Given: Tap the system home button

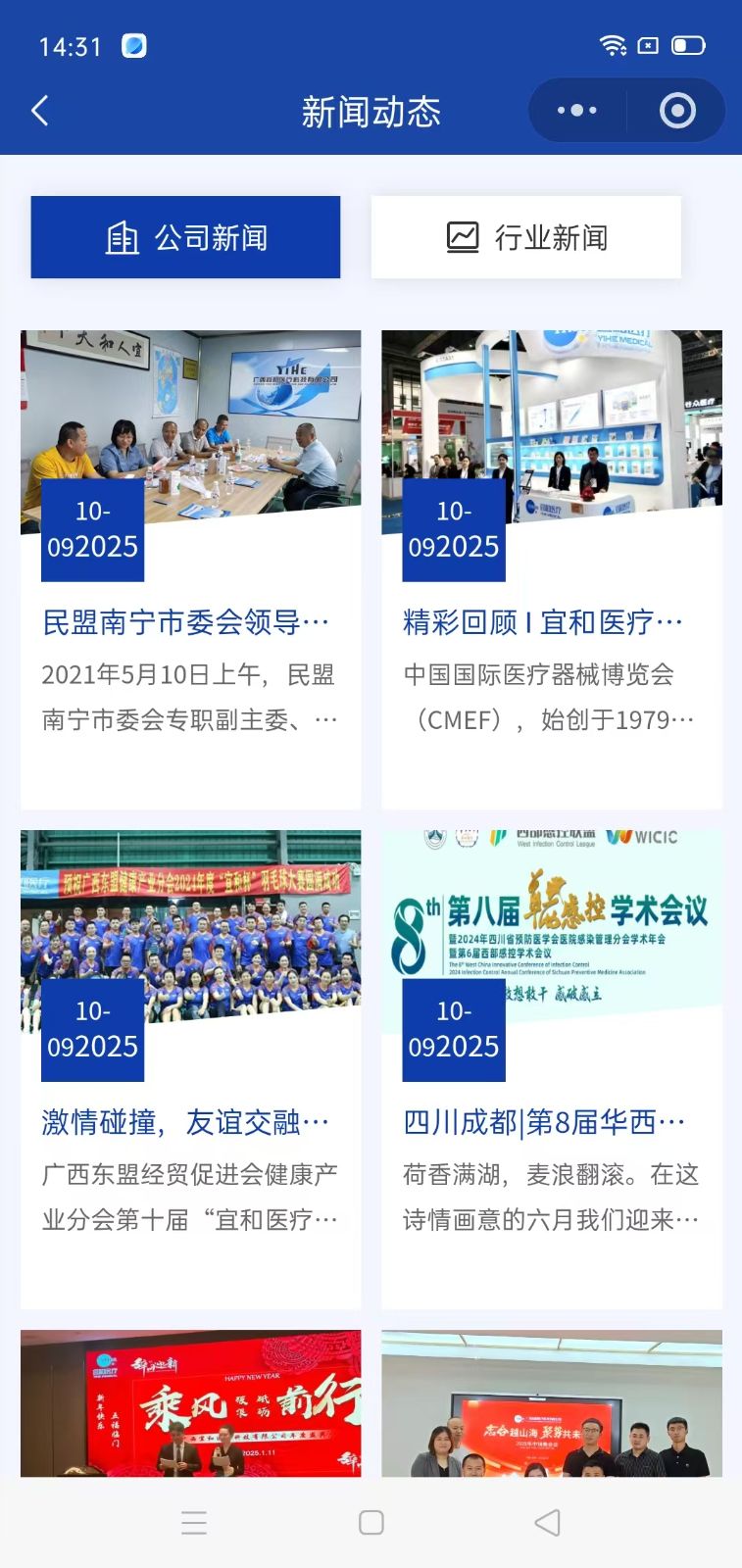Looking at the screenshot, I should [x=371, y=1522].
